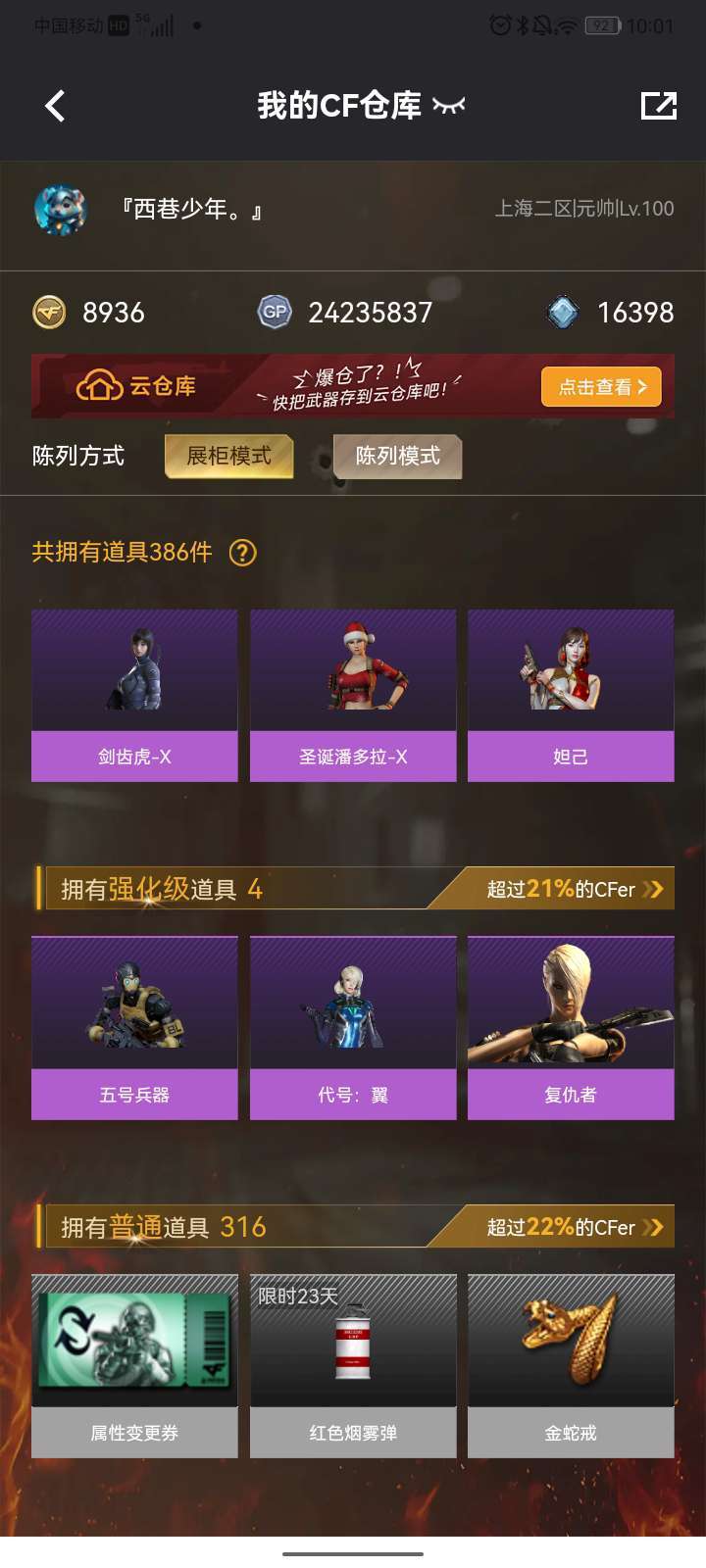Select the 金蛇戒 item
Viewport: 706px width, 1568px height.
coord(571,1365)
